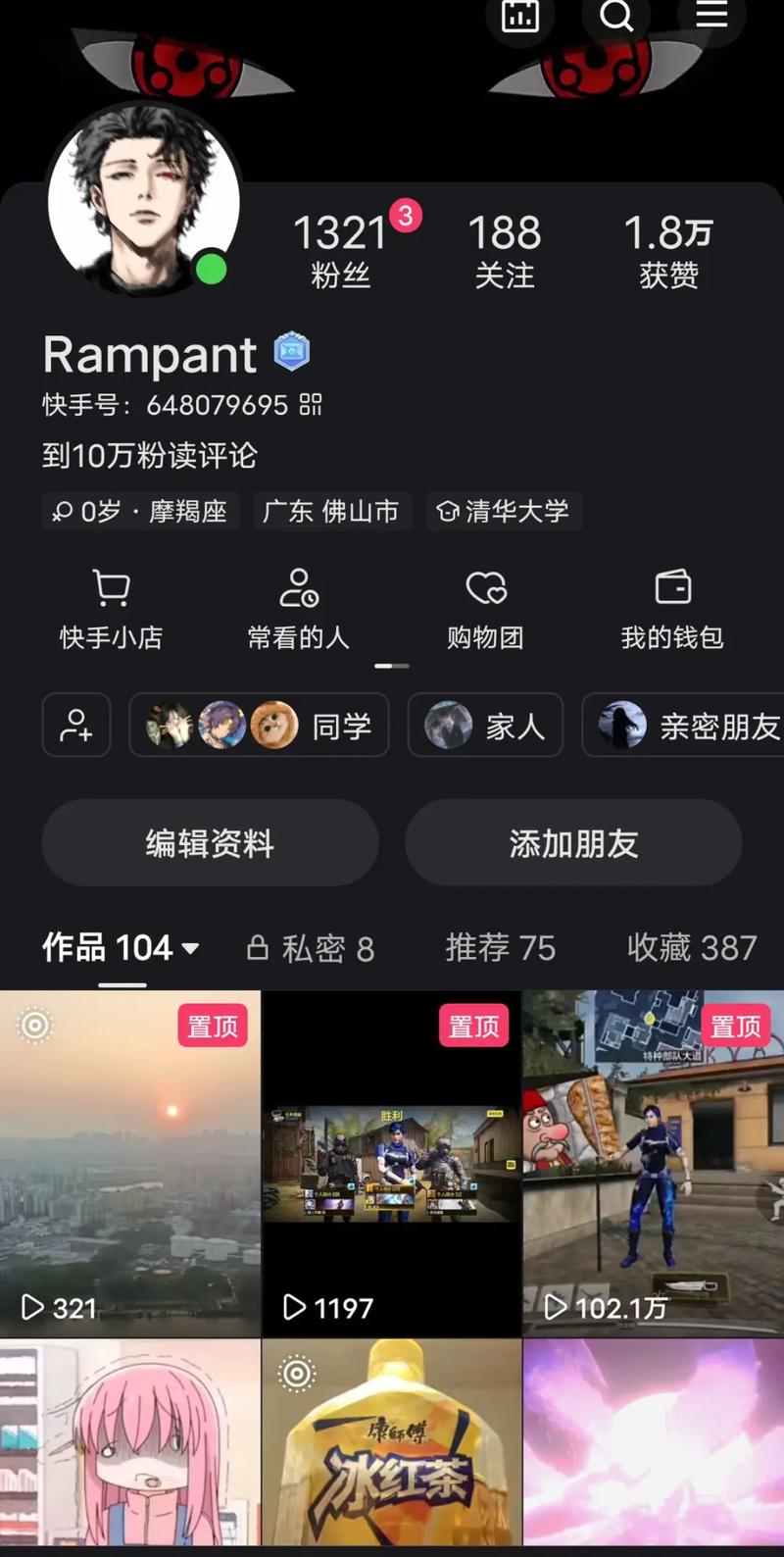Expand the 作品 104 dropdown arrow
Viewport: 784px width, 1557px height.
pyautogui.click(x=190, y=949)
